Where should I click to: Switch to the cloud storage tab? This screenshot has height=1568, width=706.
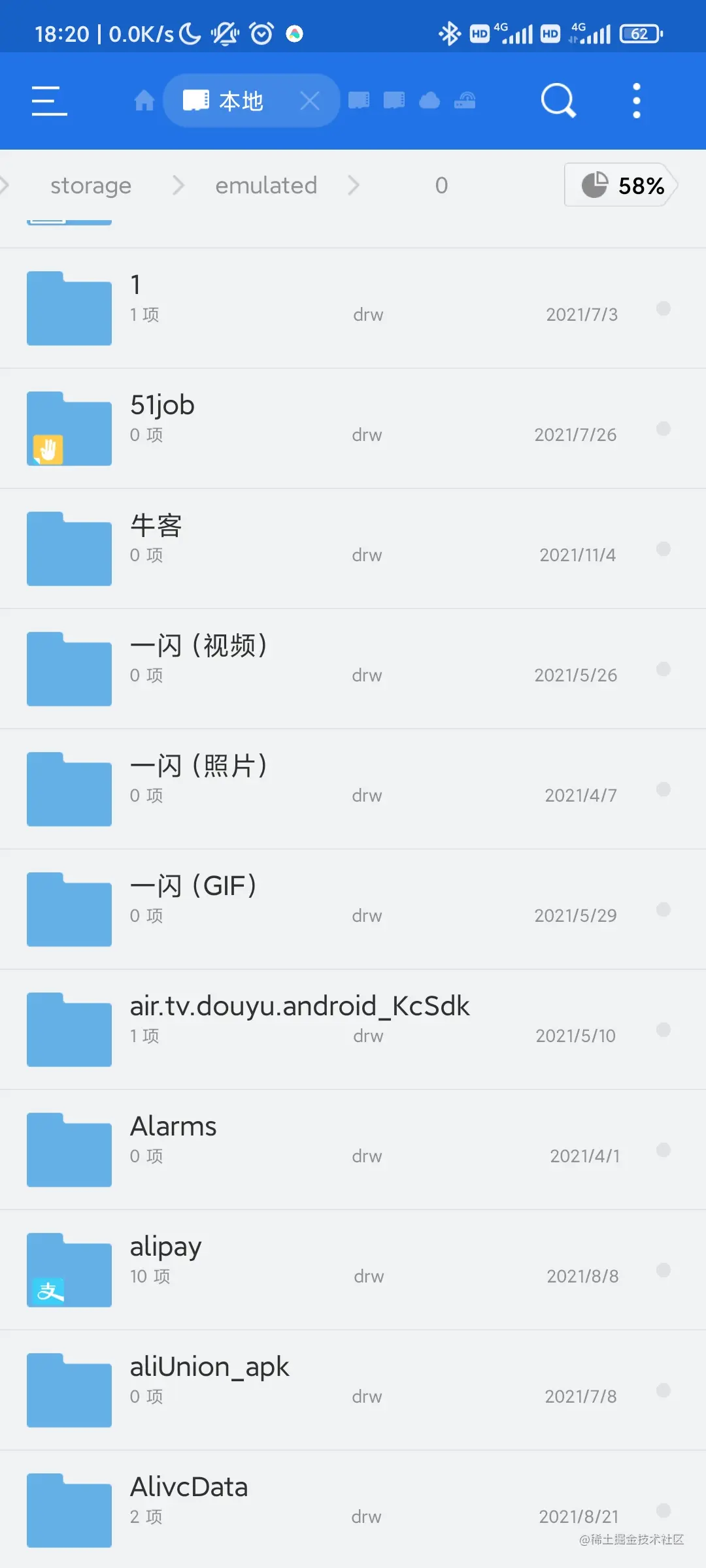pyautogui.click(x=429, y=101)
